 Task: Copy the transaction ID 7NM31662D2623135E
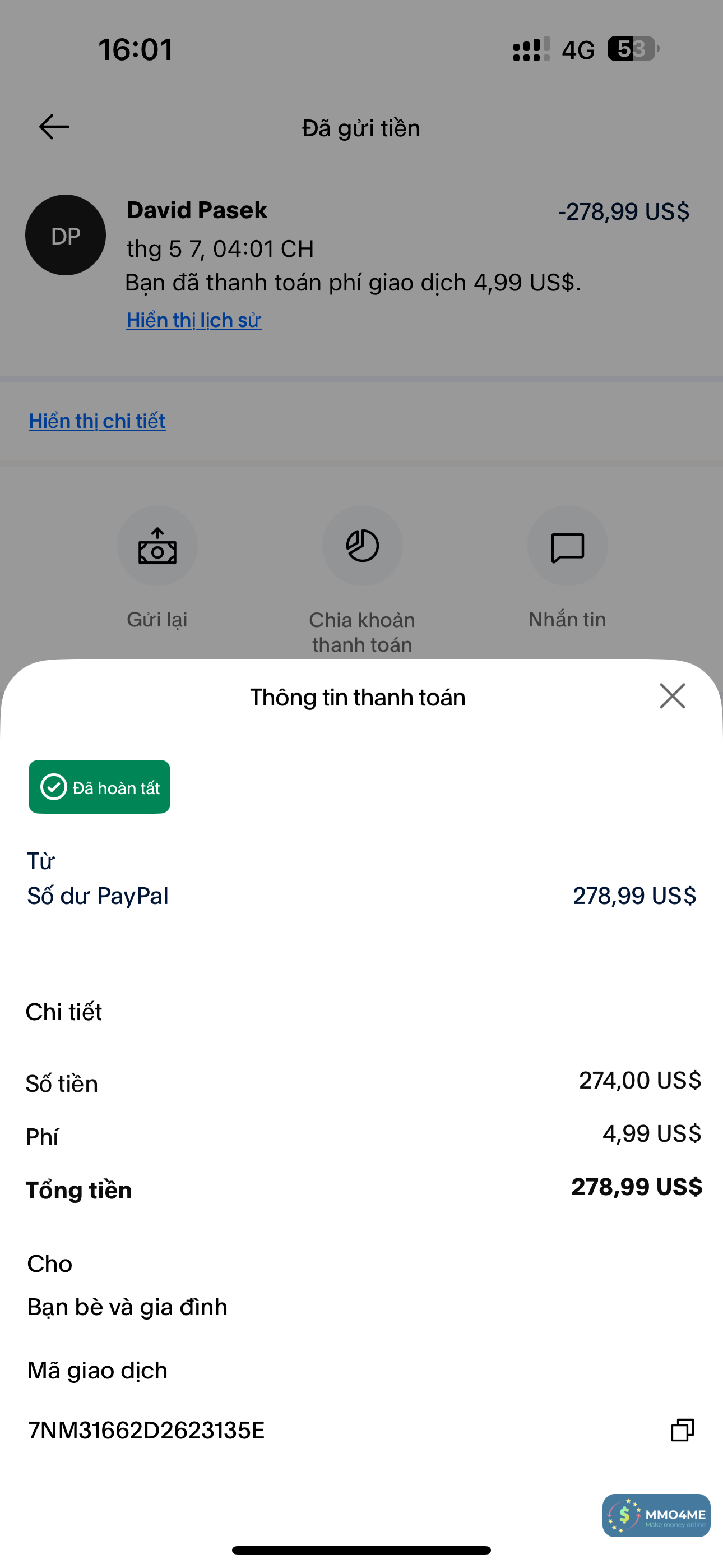pyautogui.click(x=682, y=1430)
